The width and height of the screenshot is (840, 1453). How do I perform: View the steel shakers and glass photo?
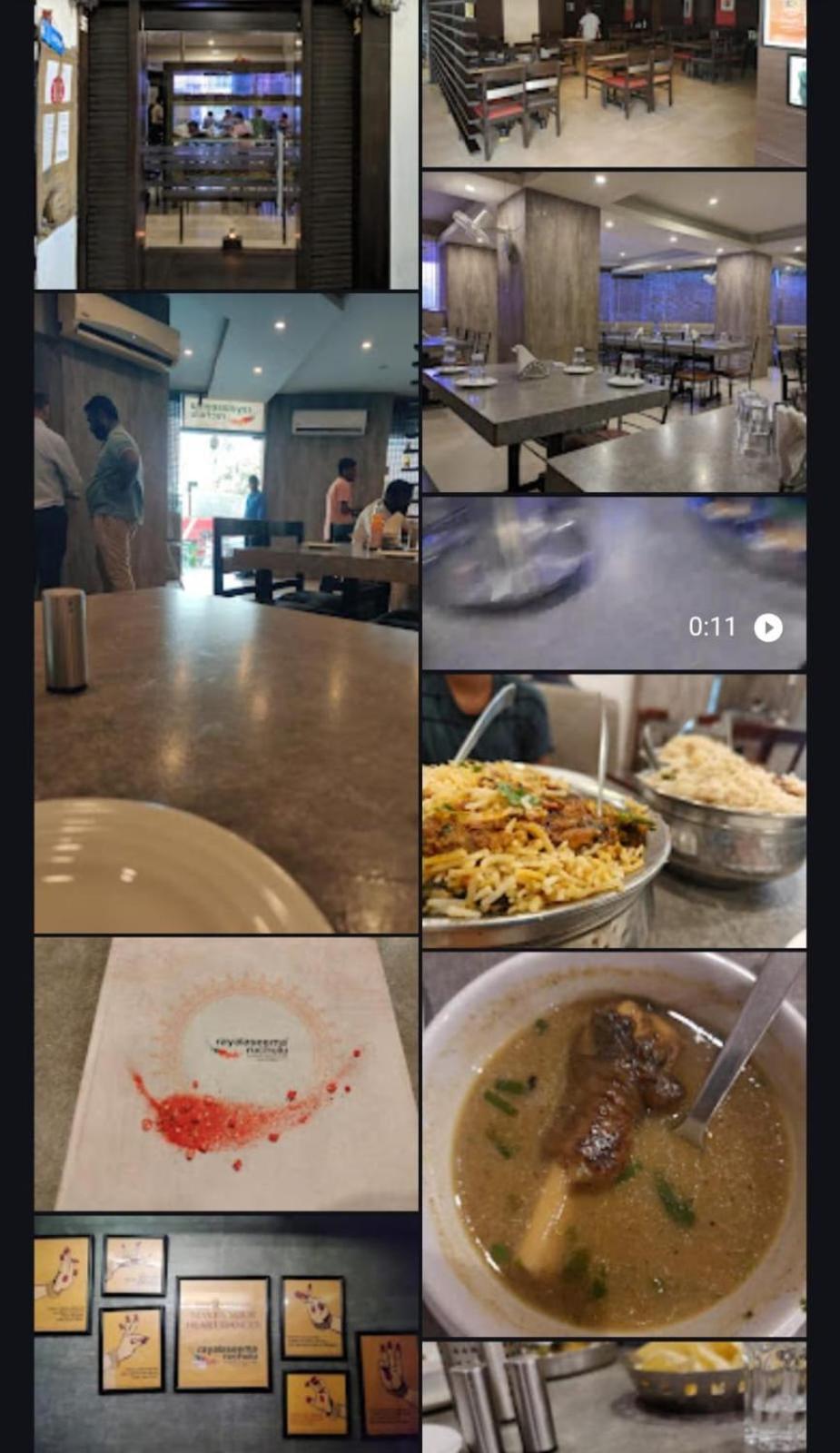click(613, 1397)
